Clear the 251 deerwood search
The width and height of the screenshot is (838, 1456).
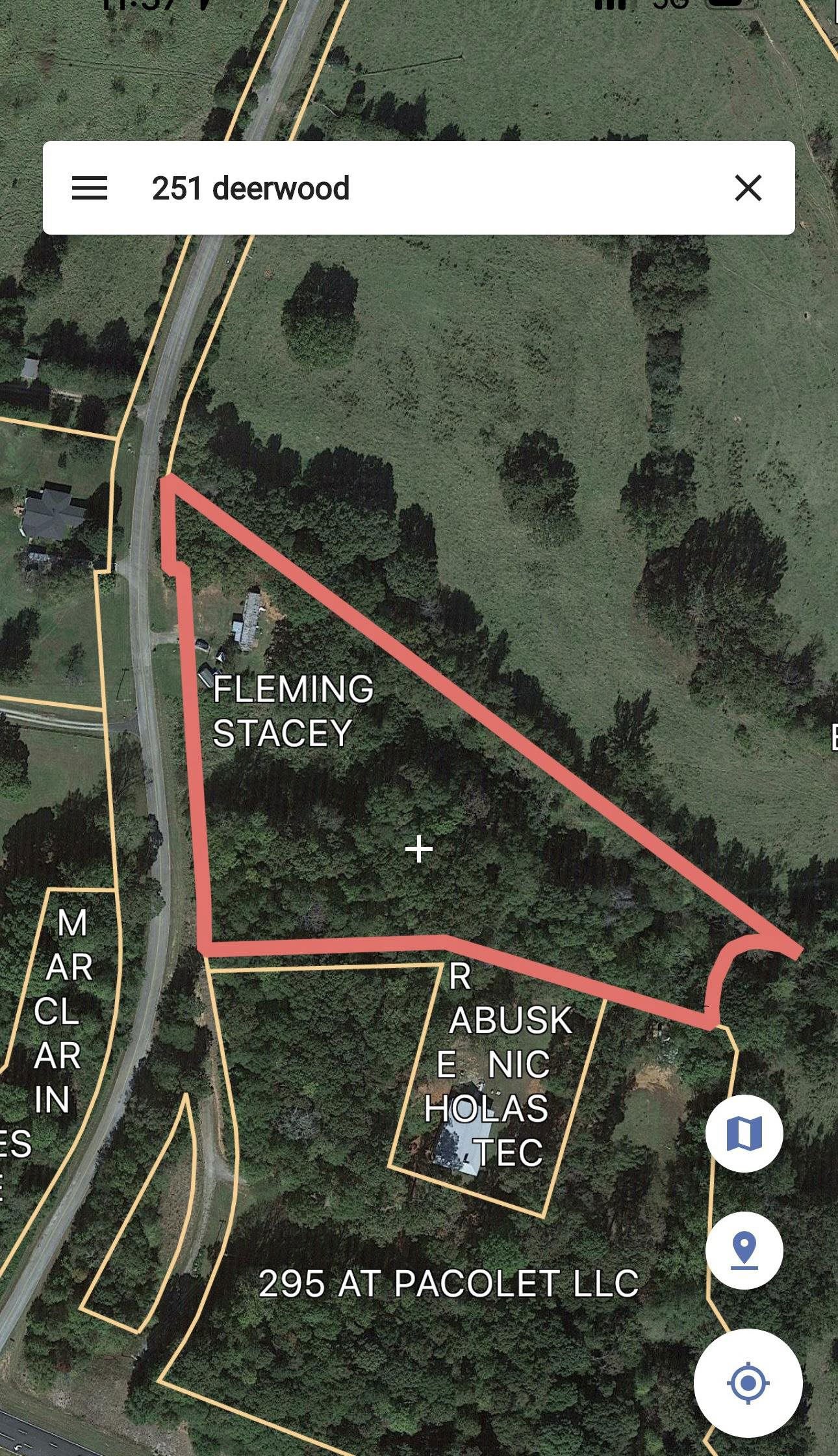[x=748, y=188]
